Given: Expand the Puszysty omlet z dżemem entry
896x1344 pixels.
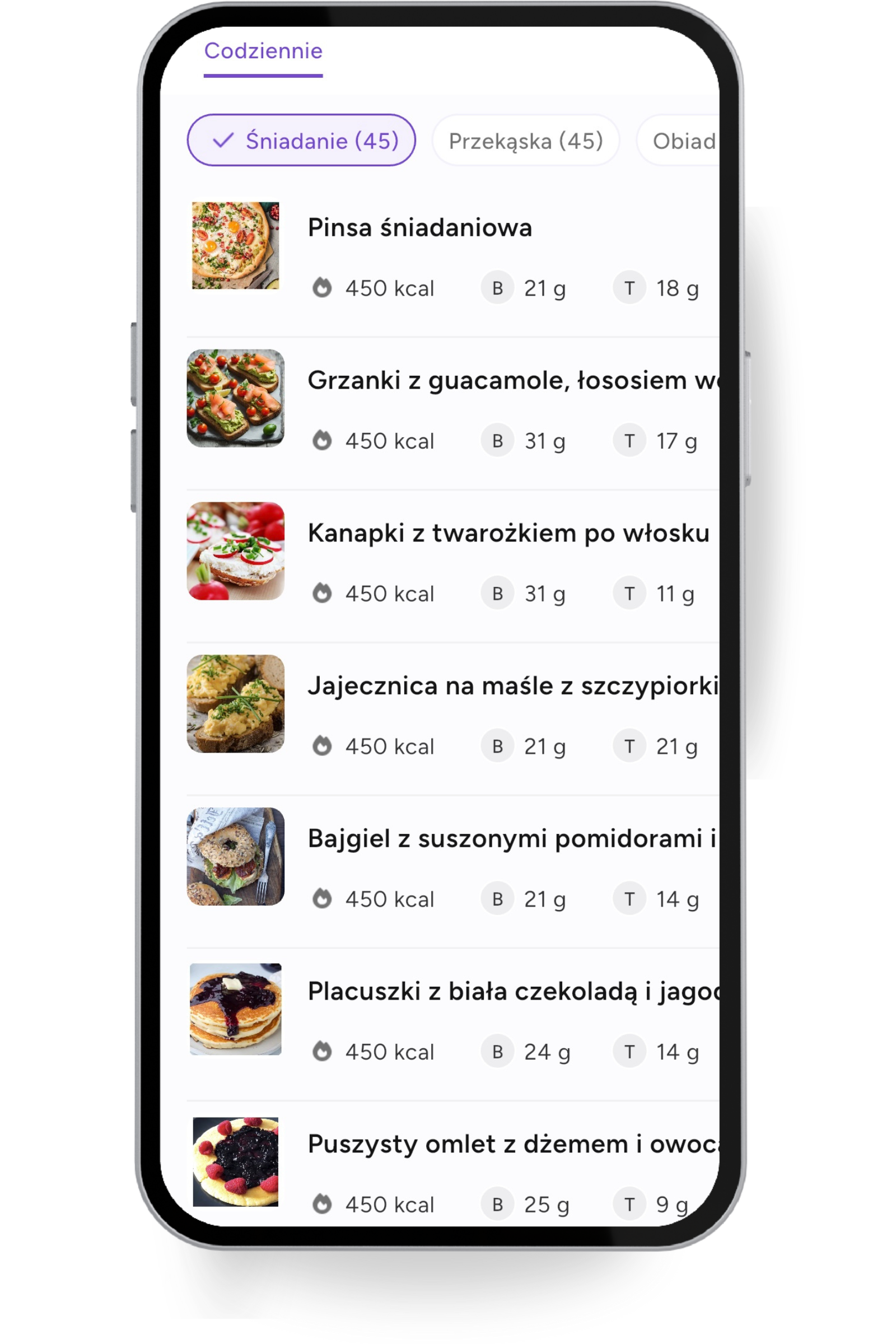Looking at the screenshot, I should (514, 1146).
